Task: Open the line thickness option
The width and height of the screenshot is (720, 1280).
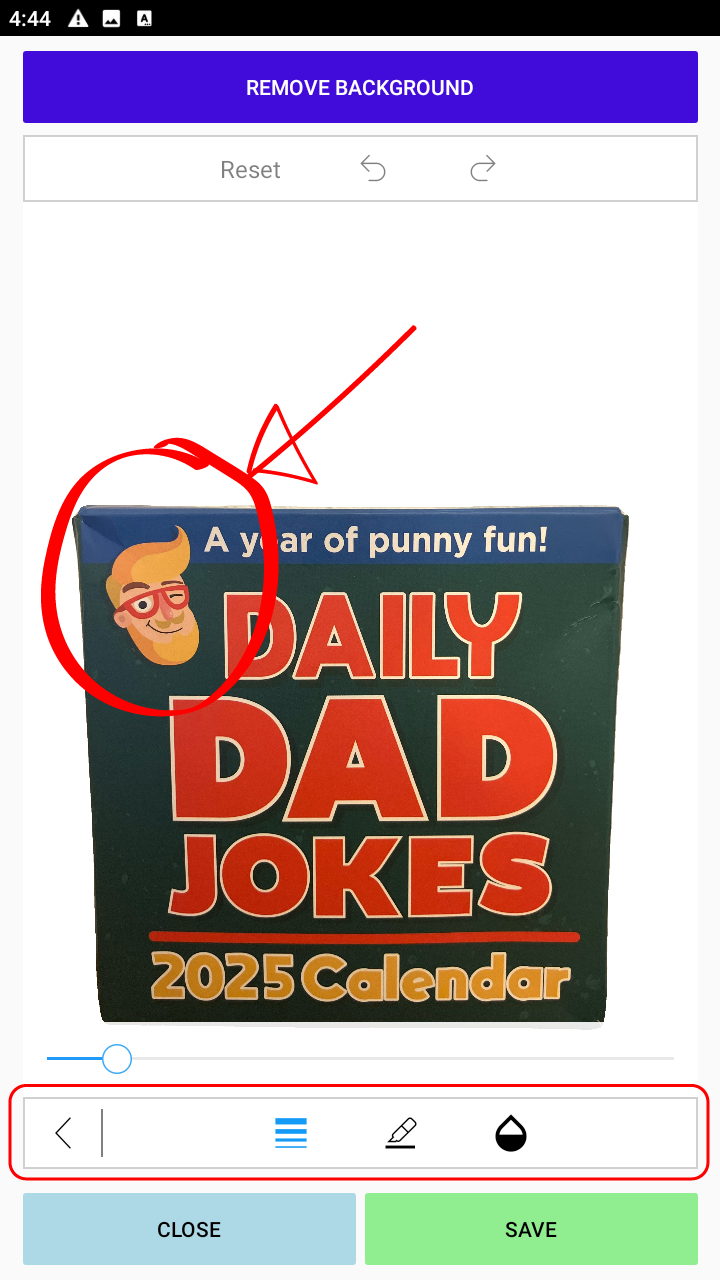Action: [x=291, y=1133]
